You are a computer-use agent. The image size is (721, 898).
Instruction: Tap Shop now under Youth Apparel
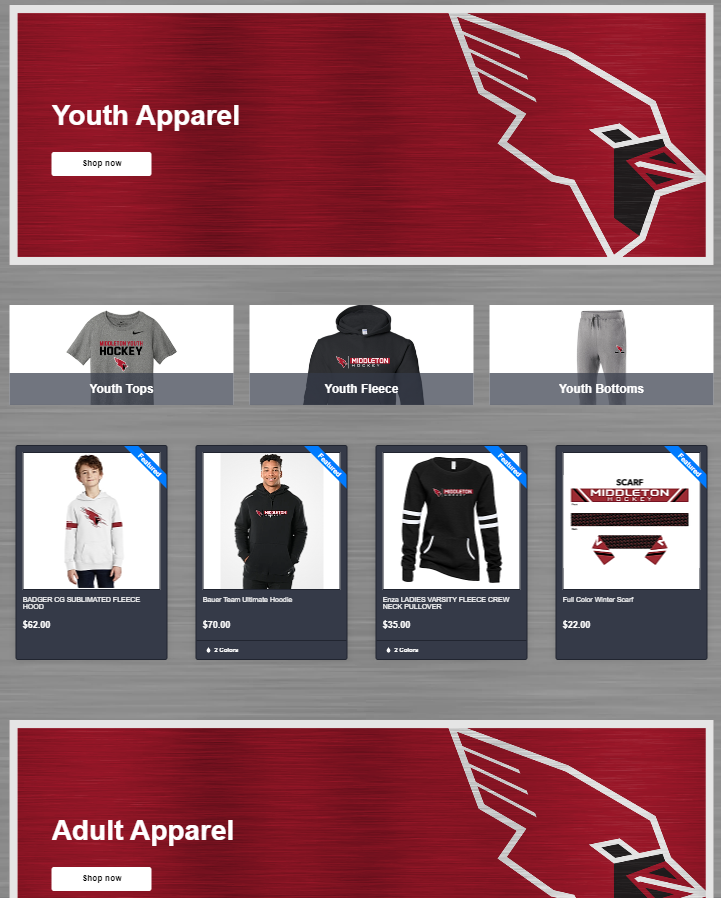tap(101, 163)
